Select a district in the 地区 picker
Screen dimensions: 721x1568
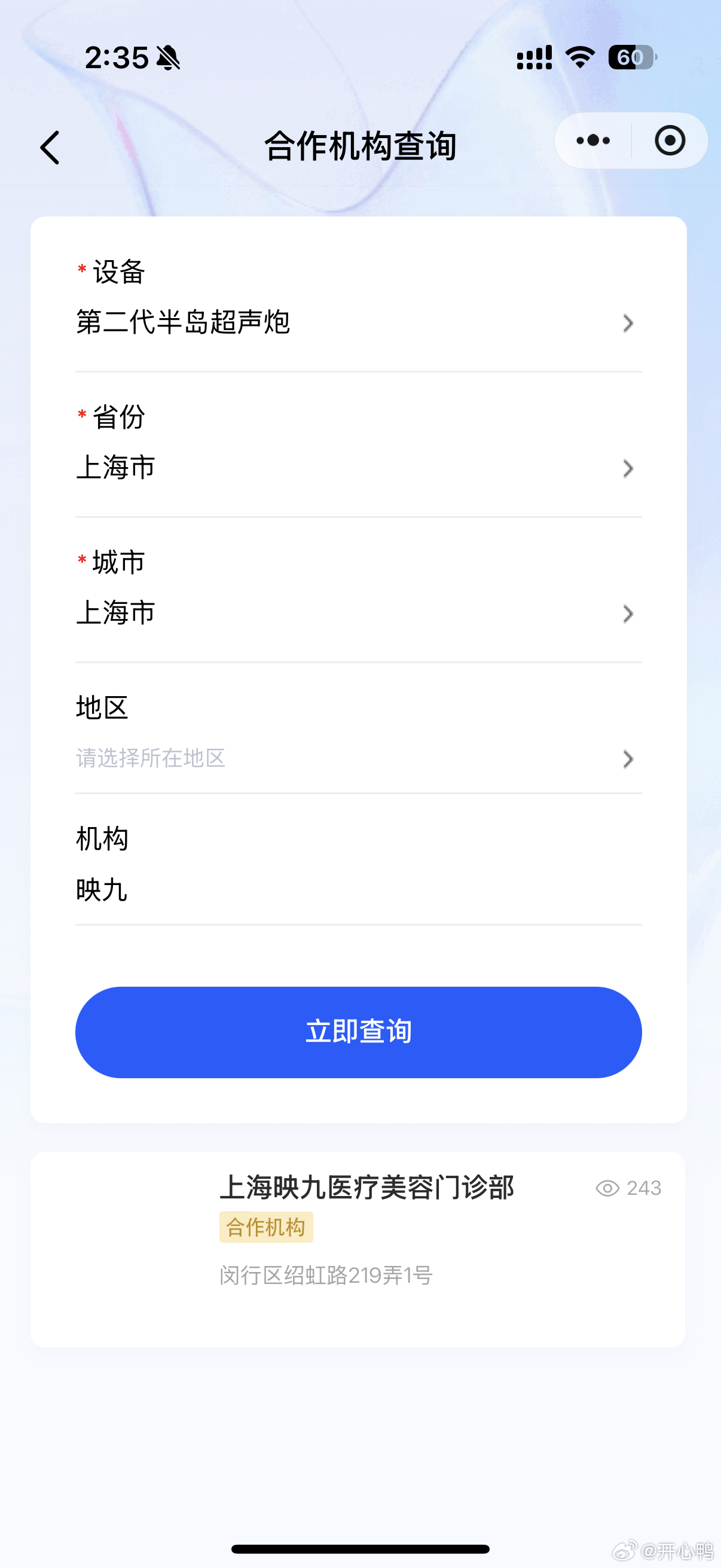coord(358,758)
